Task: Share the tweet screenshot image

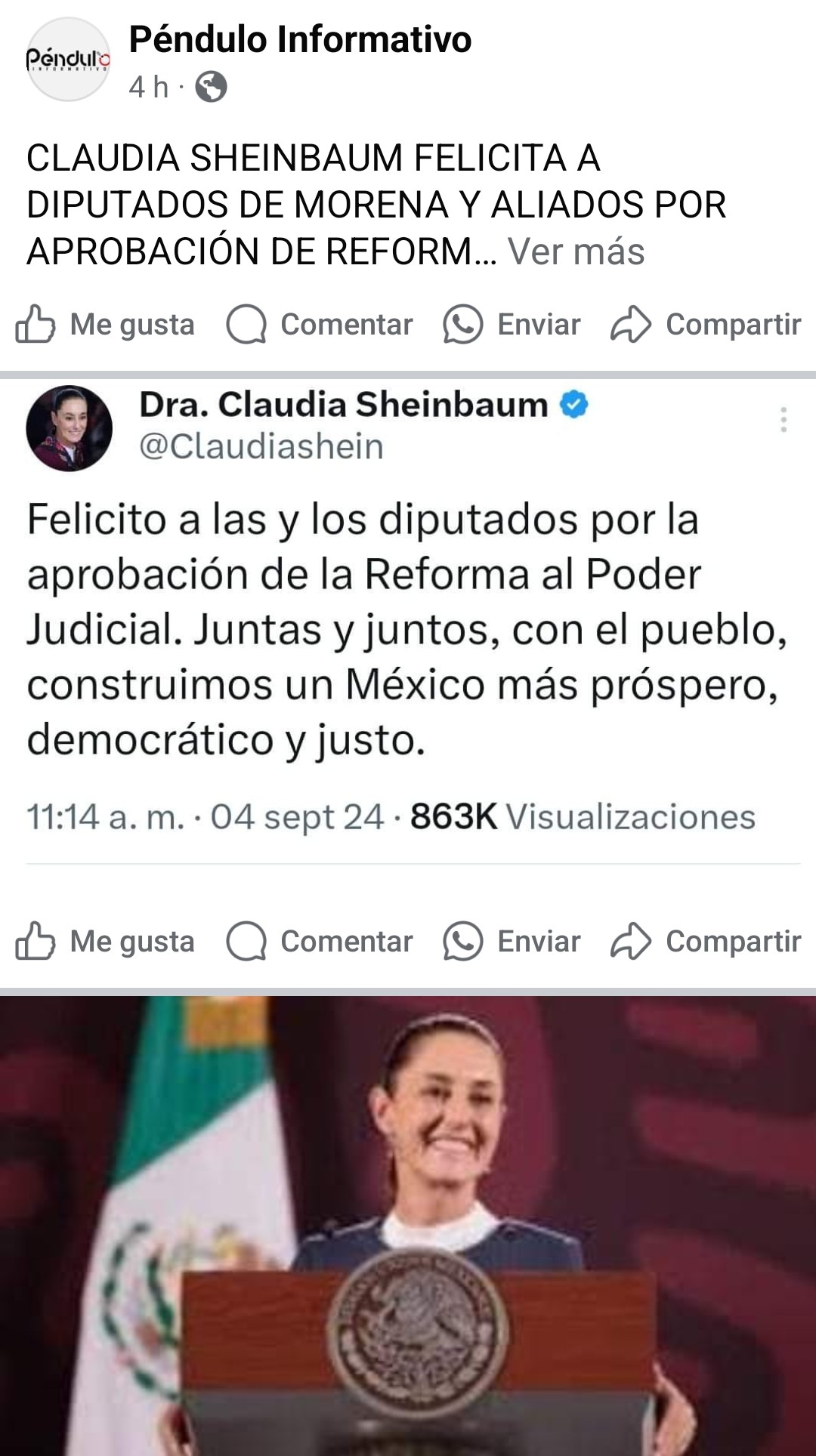Action: 706,942
